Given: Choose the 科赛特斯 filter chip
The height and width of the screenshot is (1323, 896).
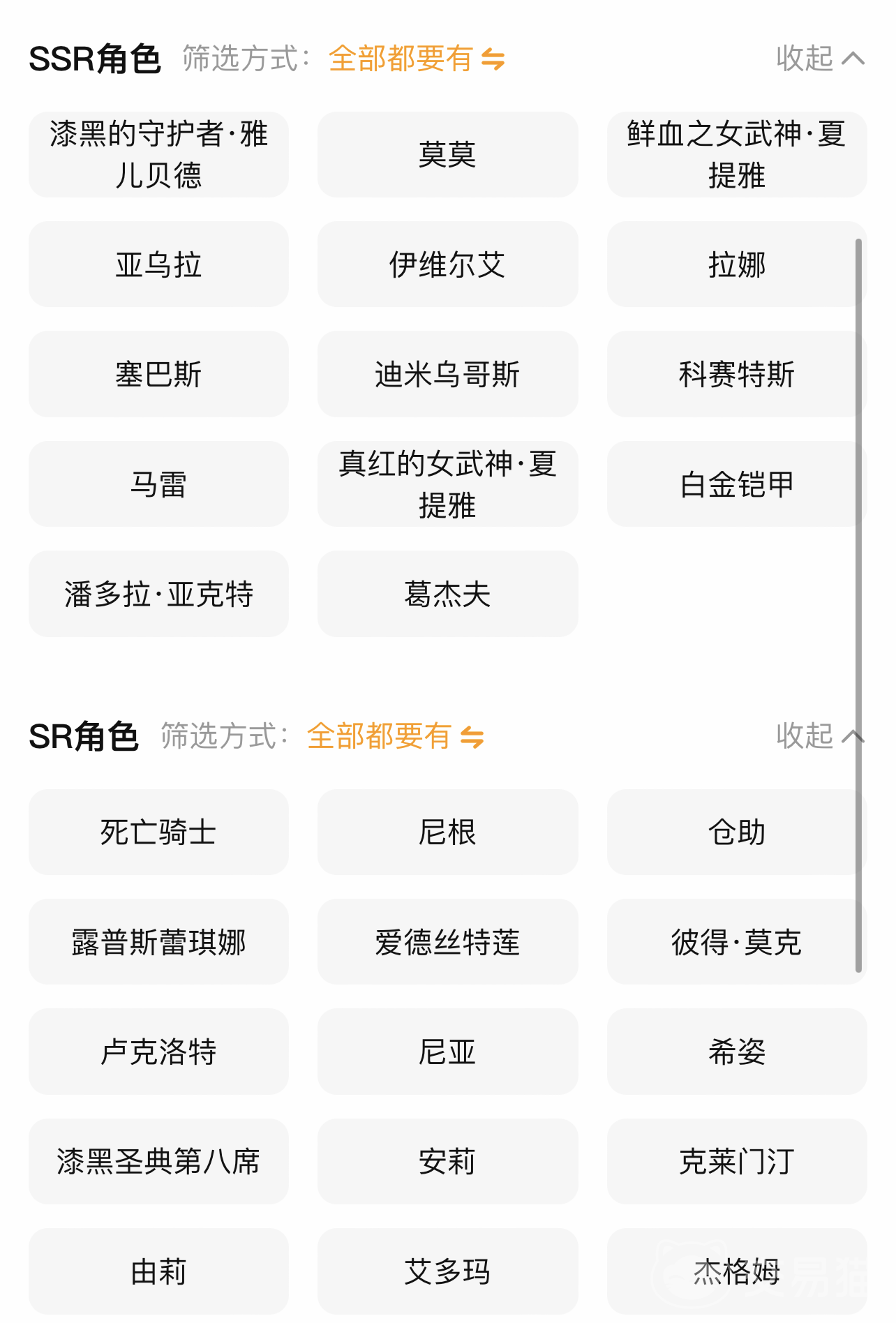Looking at the screenshot, I should coord(736,374).
